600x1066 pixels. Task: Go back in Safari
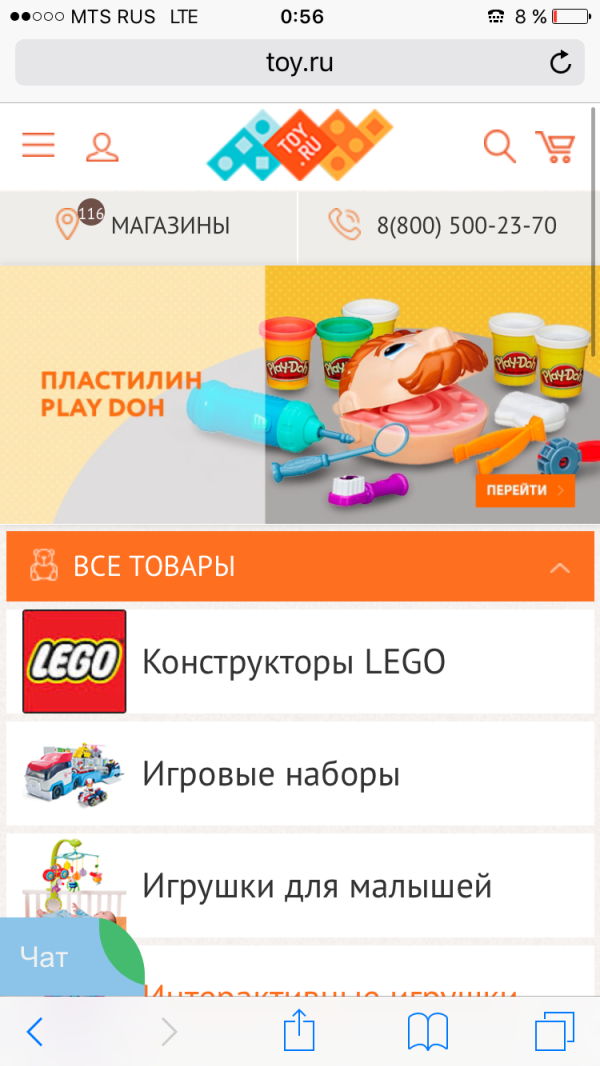coord(35,1031)
